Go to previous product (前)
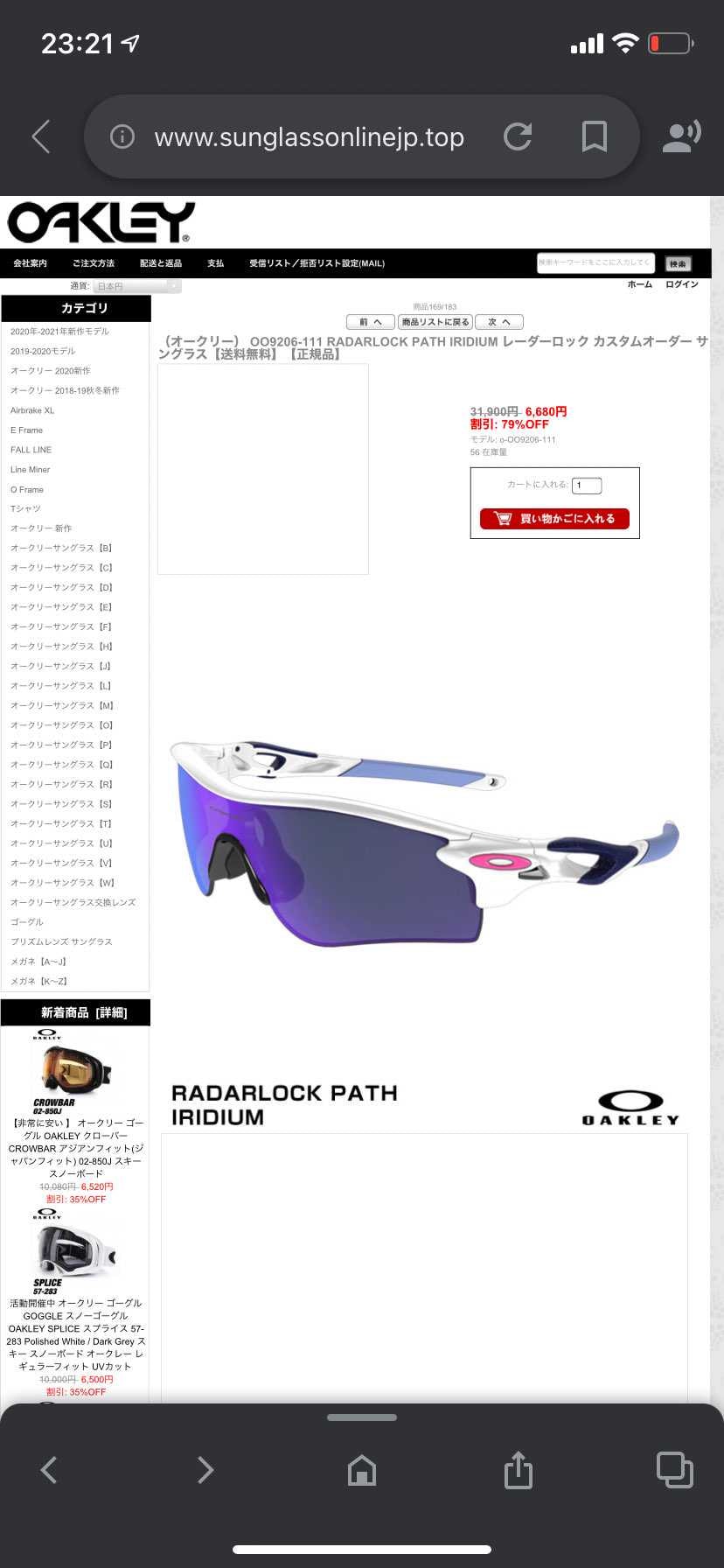The height and width of the screenshot is (1568, 724). (x=371, y=322)
